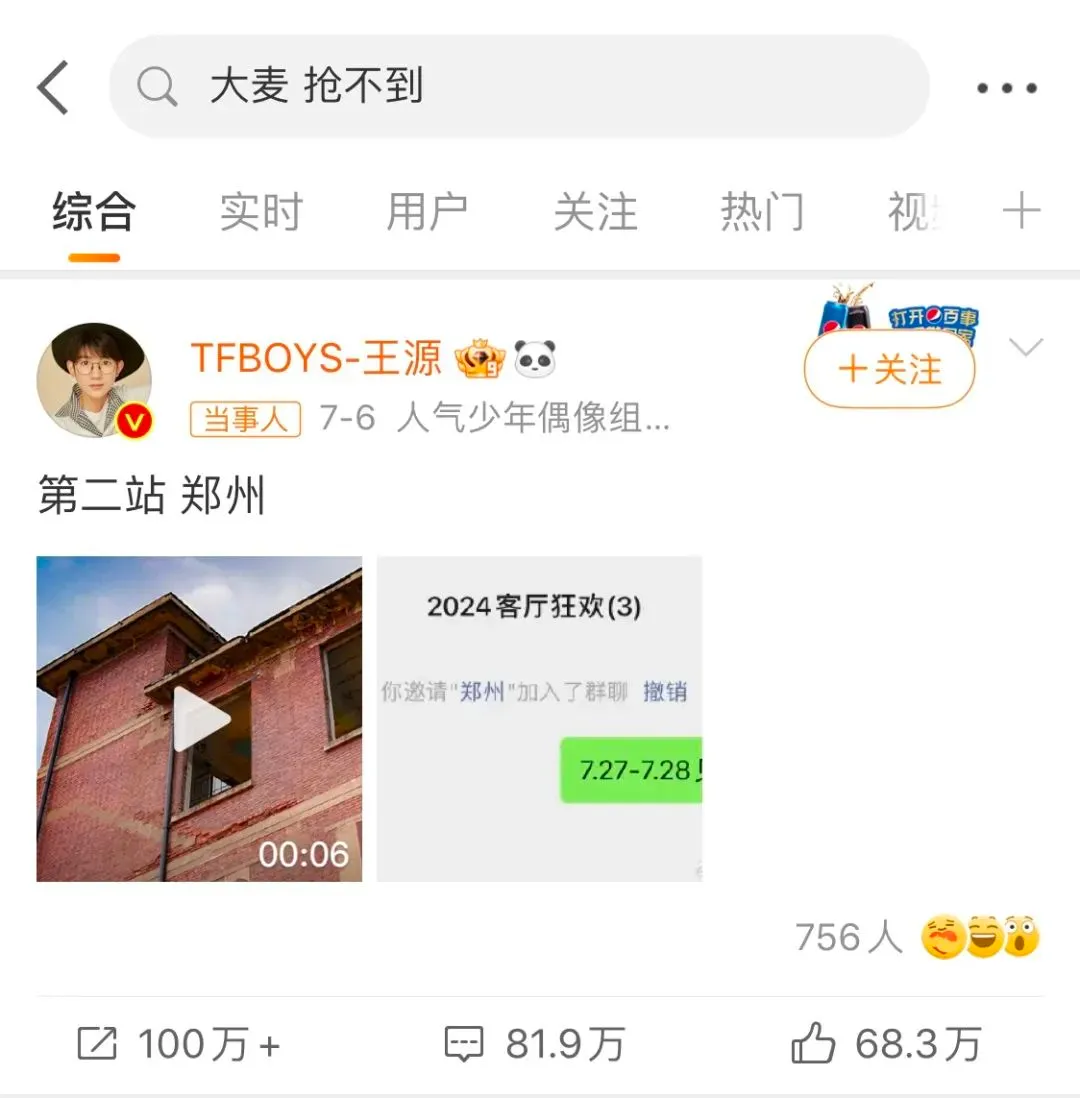Repost the post with 100万+ shares
The height and width of the screenshot is (1098, 1080).
tap(178, 1045)
